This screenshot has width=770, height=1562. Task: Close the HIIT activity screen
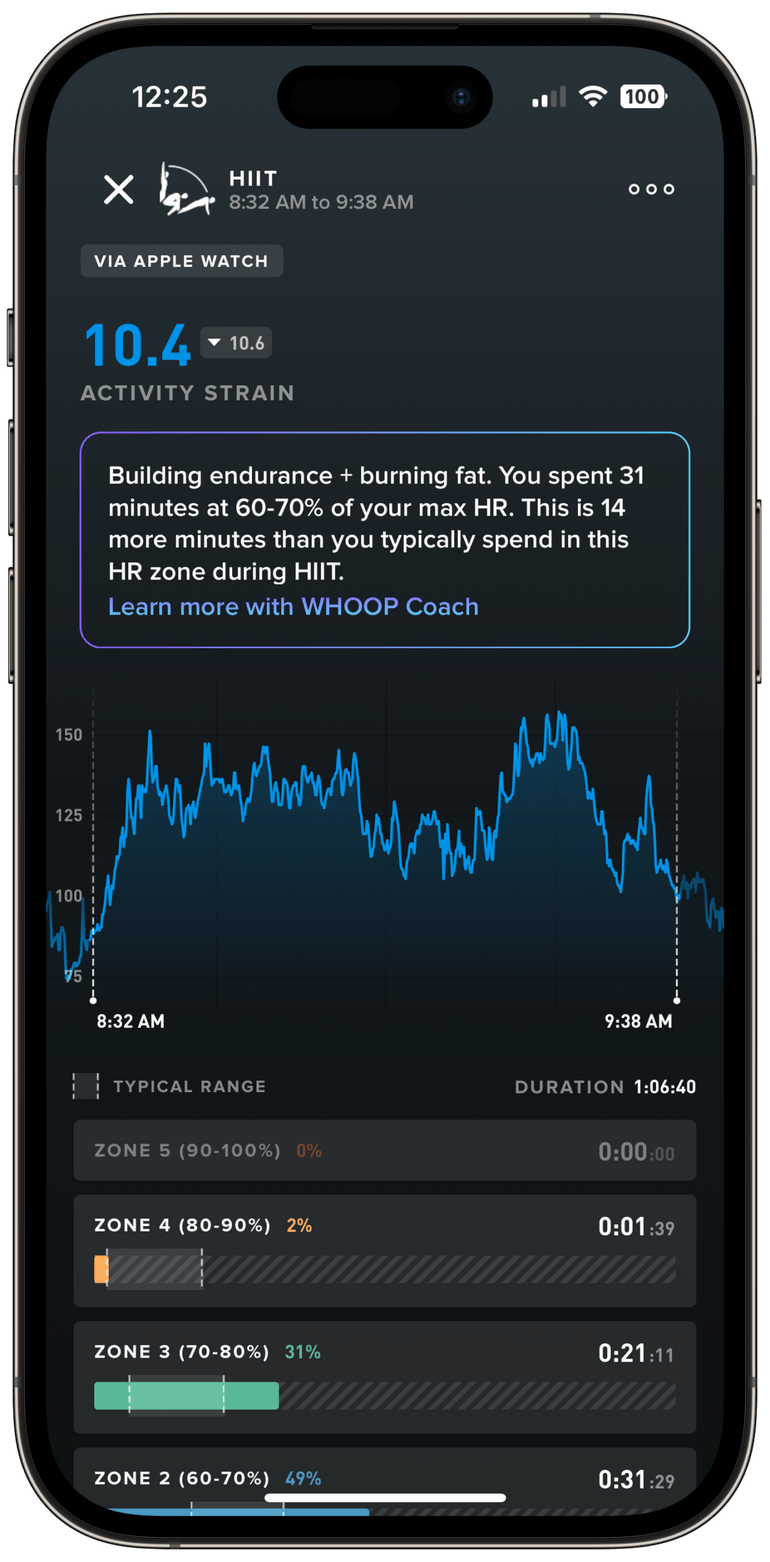click(119, 189)
